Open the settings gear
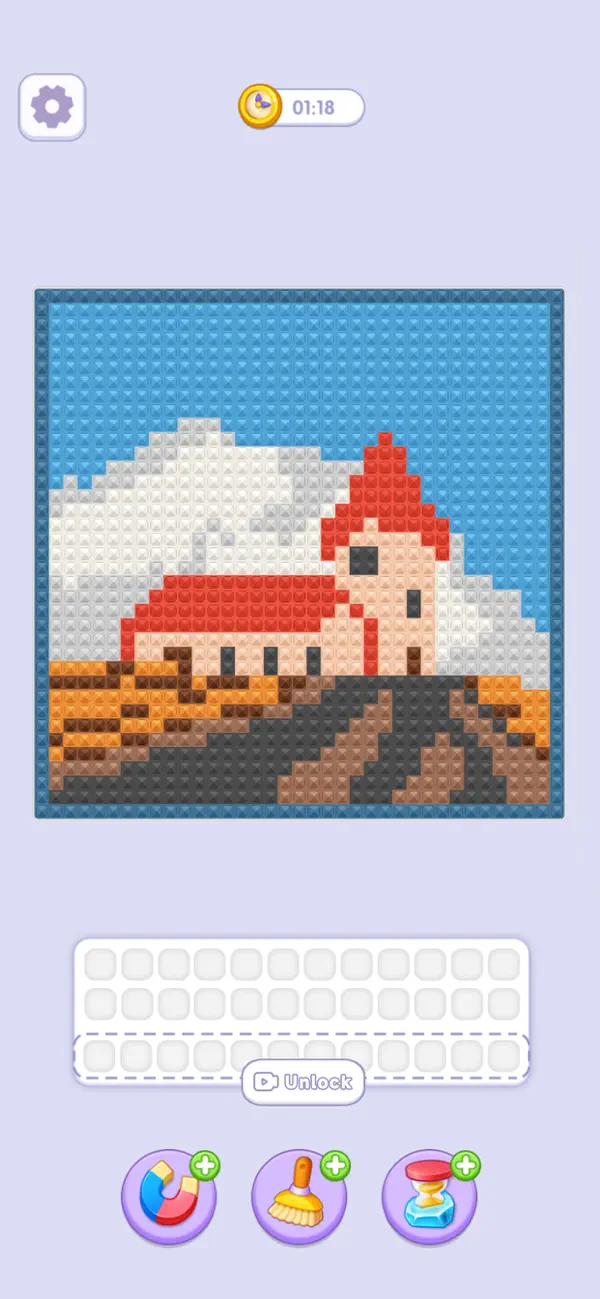This screenshot has width=600, height=1299. click(x=52, y=106)
